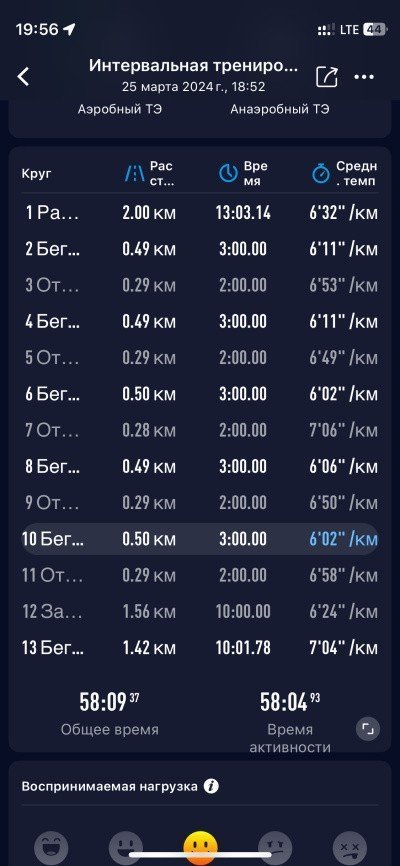This screenshot has height=866, width=400.
Task: Open the three-dot overflow menu
Action: (x=364, y=77)
